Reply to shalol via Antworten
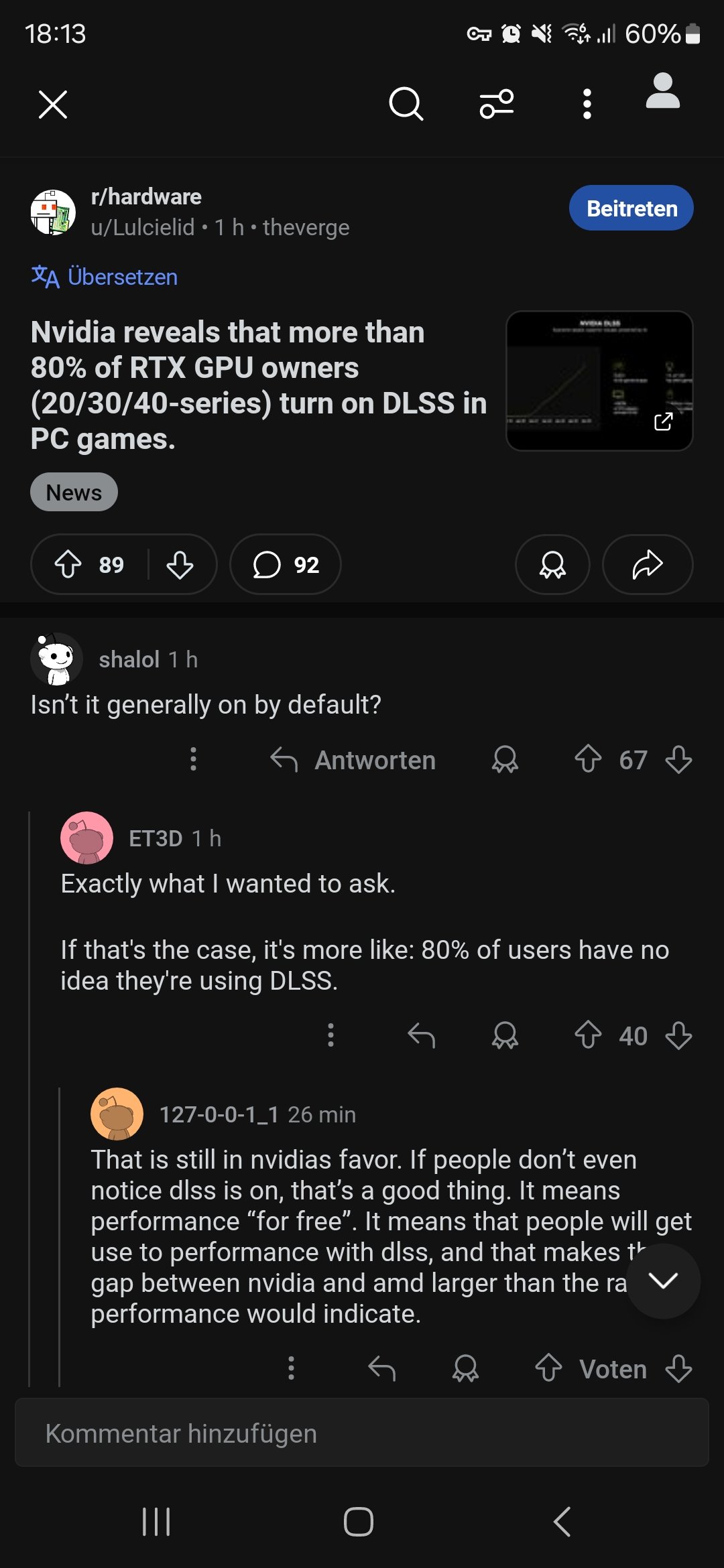Viewport: 724px width, 1568px height. (x=354, y=760)
